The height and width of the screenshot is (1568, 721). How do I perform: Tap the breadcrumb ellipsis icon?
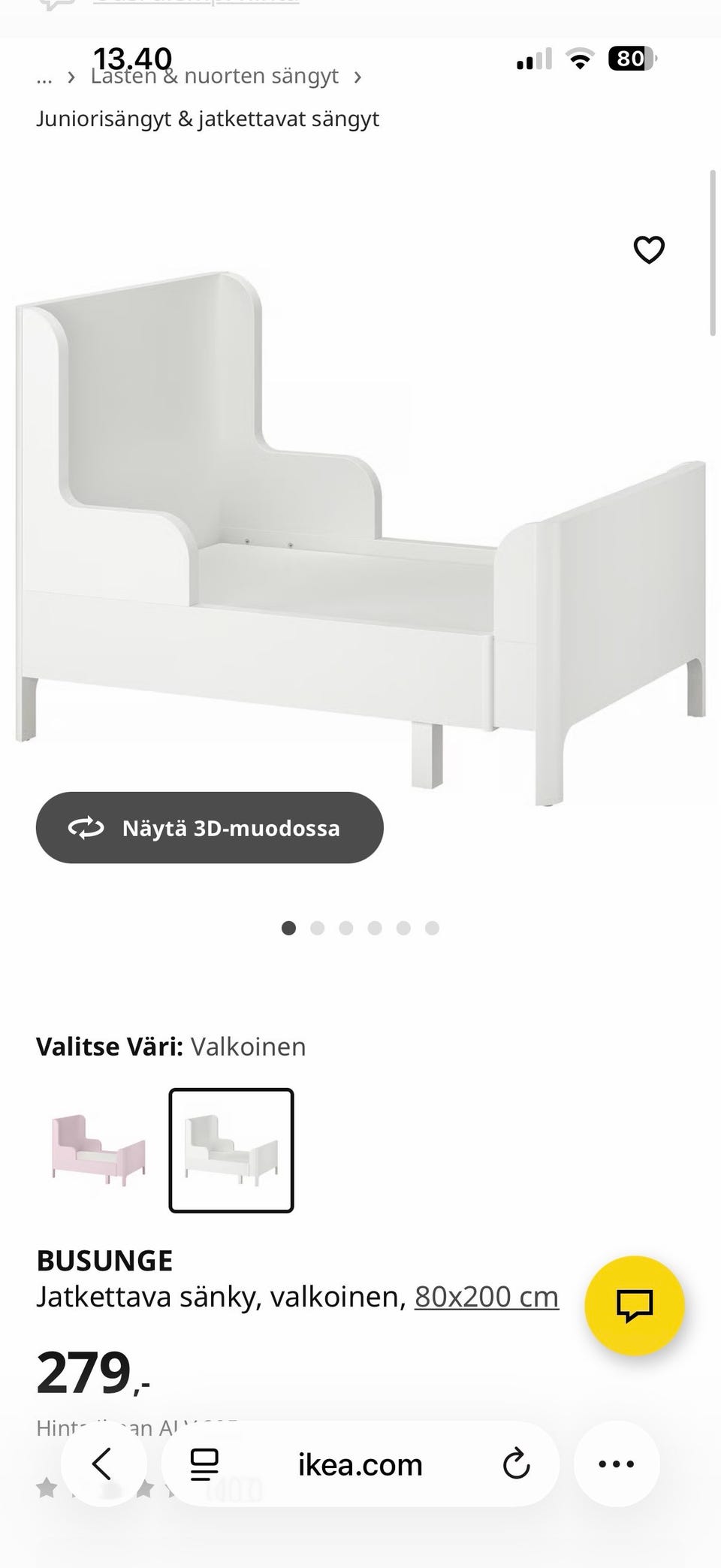click(44, 75)
